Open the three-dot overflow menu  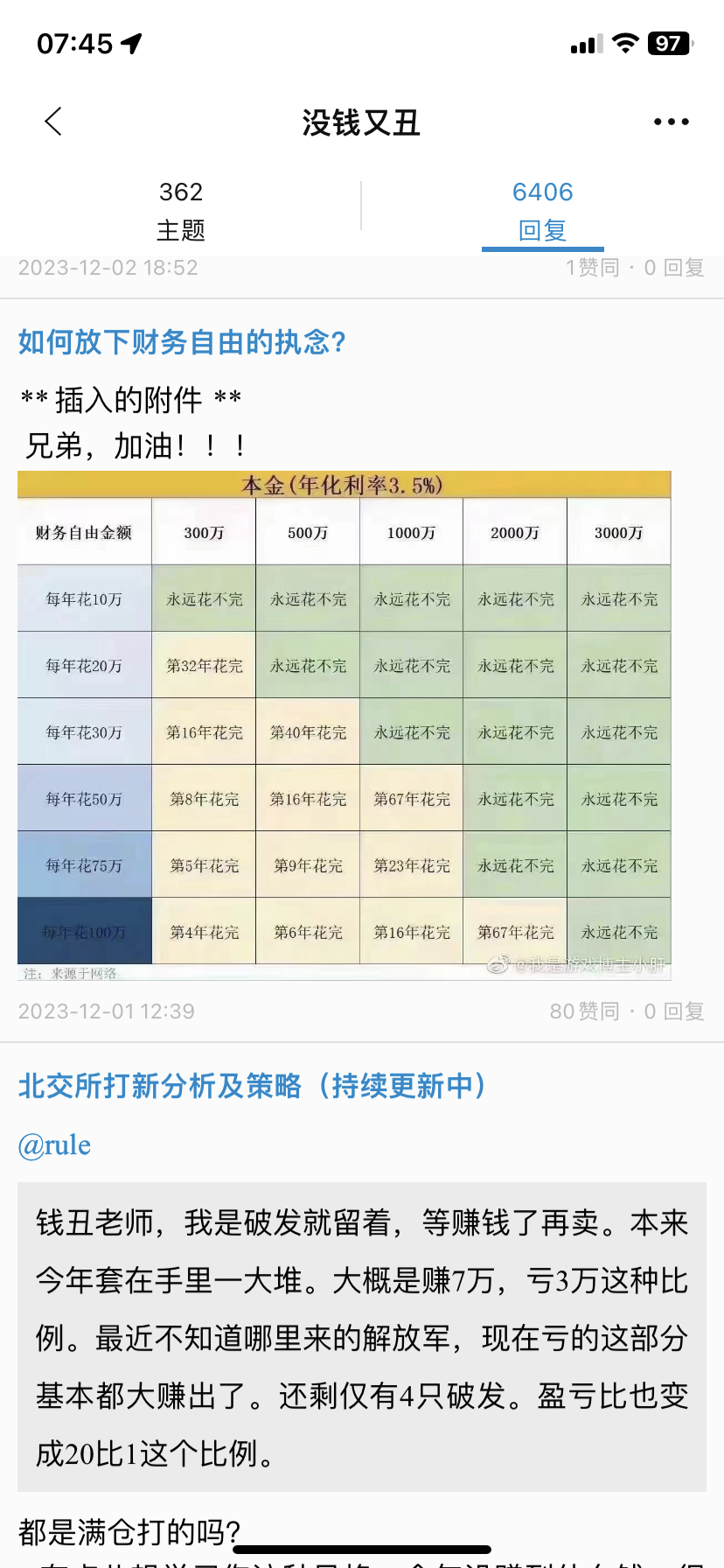tap(671, 122)
